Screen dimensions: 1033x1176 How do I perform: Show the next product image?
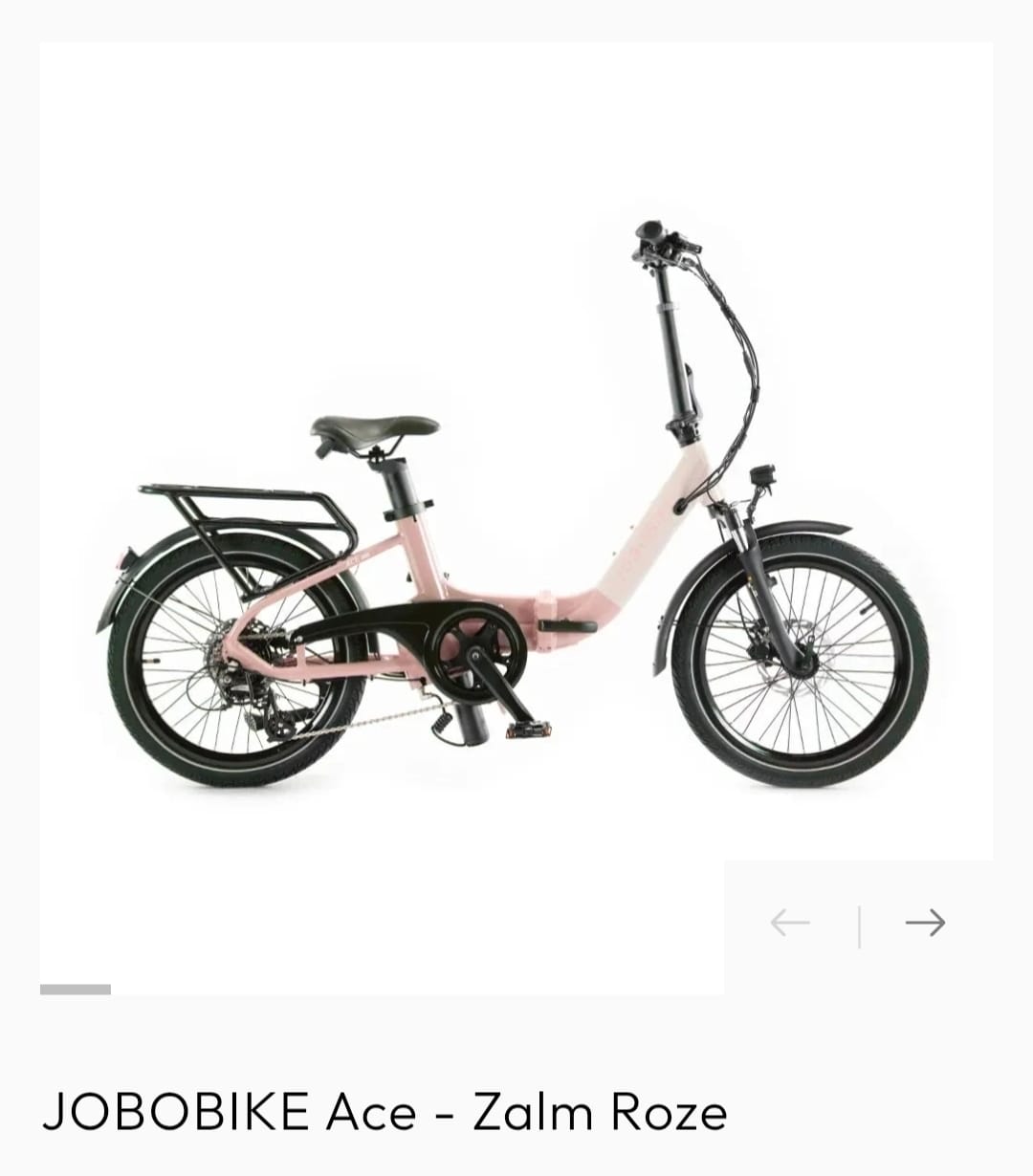[x=925, y=923]
